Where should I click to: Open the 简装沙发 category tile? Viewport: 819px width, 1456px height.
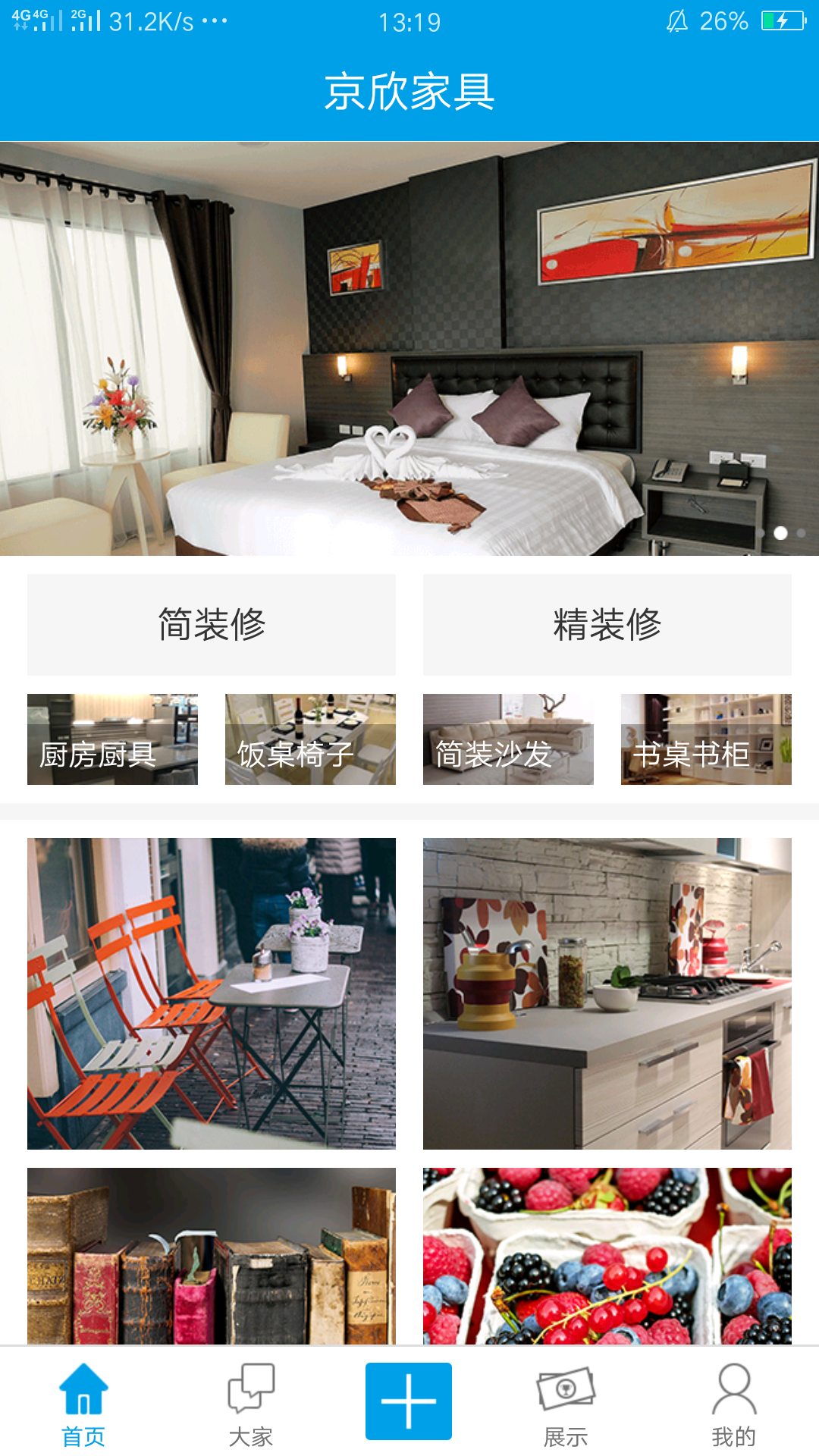[x=508, y=739]
